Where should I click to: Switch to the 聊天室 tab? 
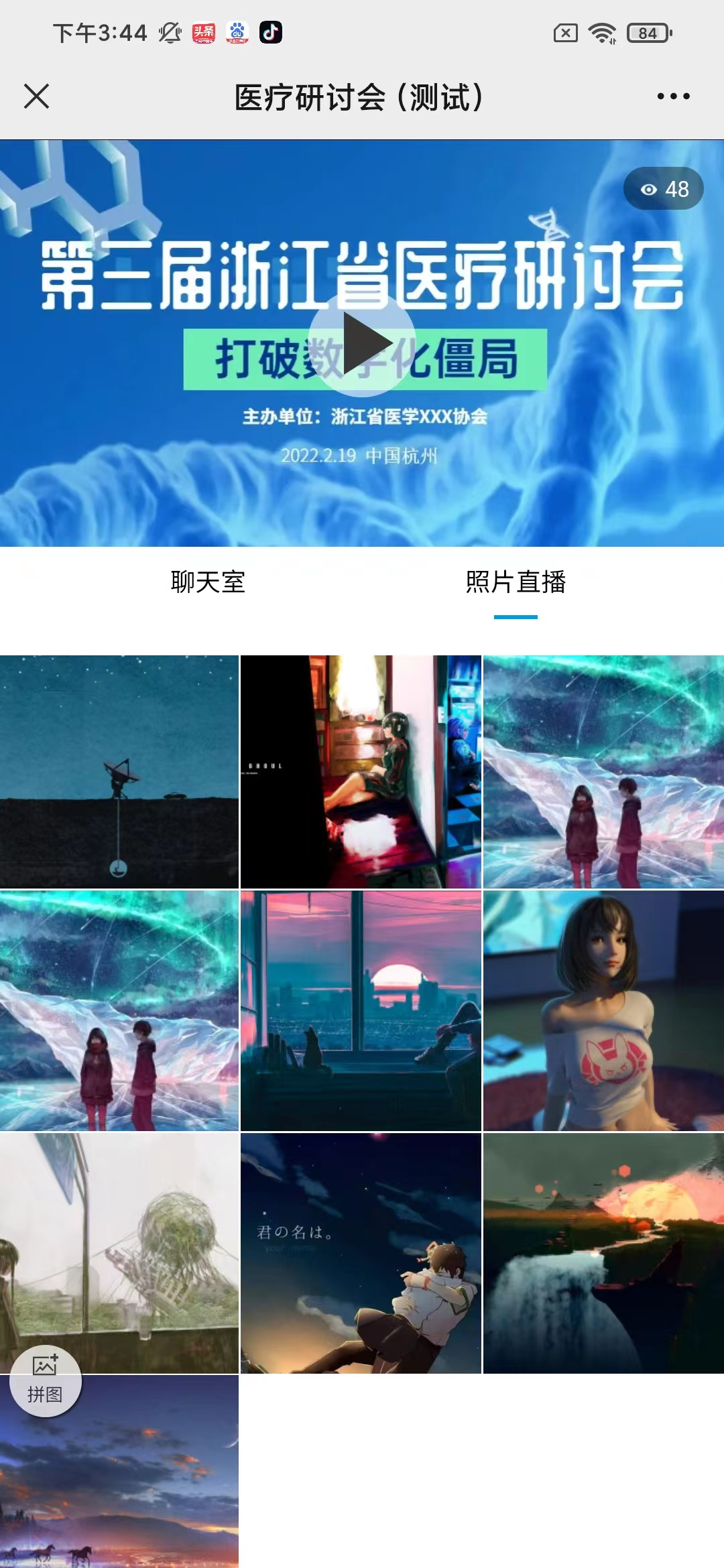208,582
